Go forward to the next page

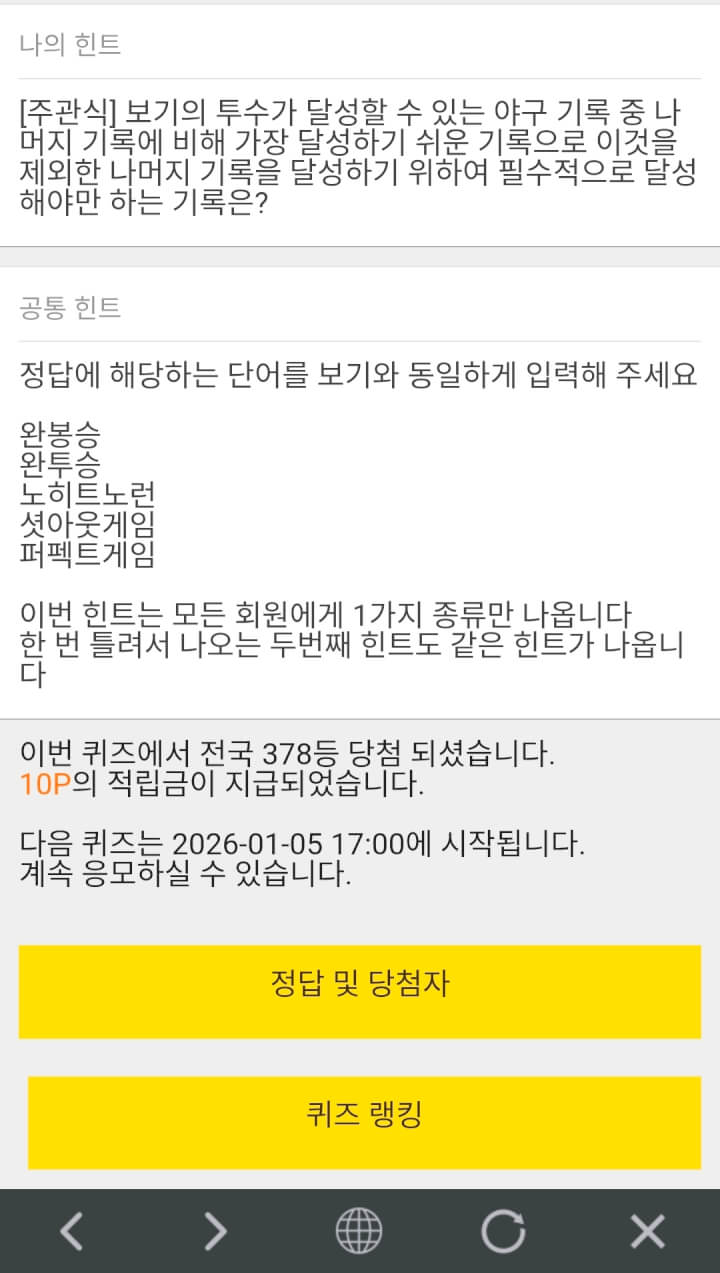(216, 1231)
